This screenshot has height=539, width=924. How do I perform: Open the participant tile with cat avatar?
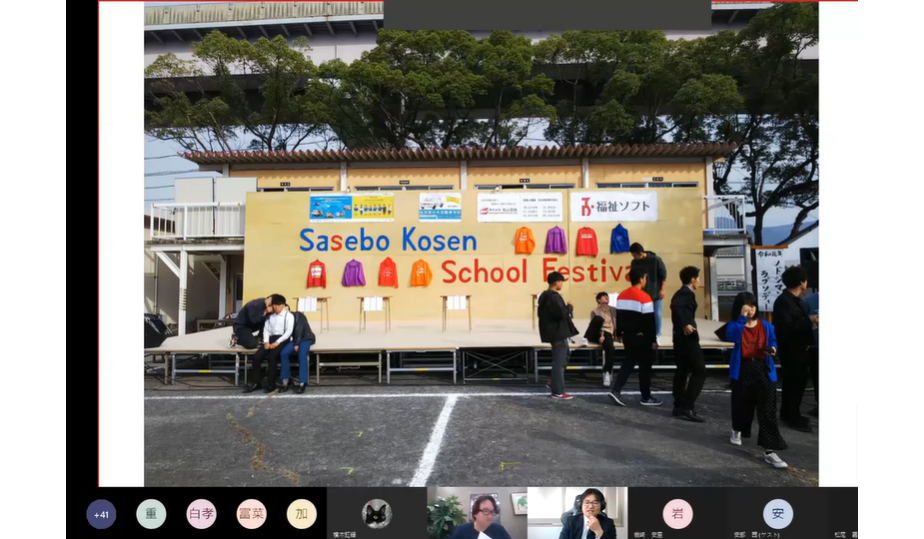pyautogui.click(x=377, y=513)
